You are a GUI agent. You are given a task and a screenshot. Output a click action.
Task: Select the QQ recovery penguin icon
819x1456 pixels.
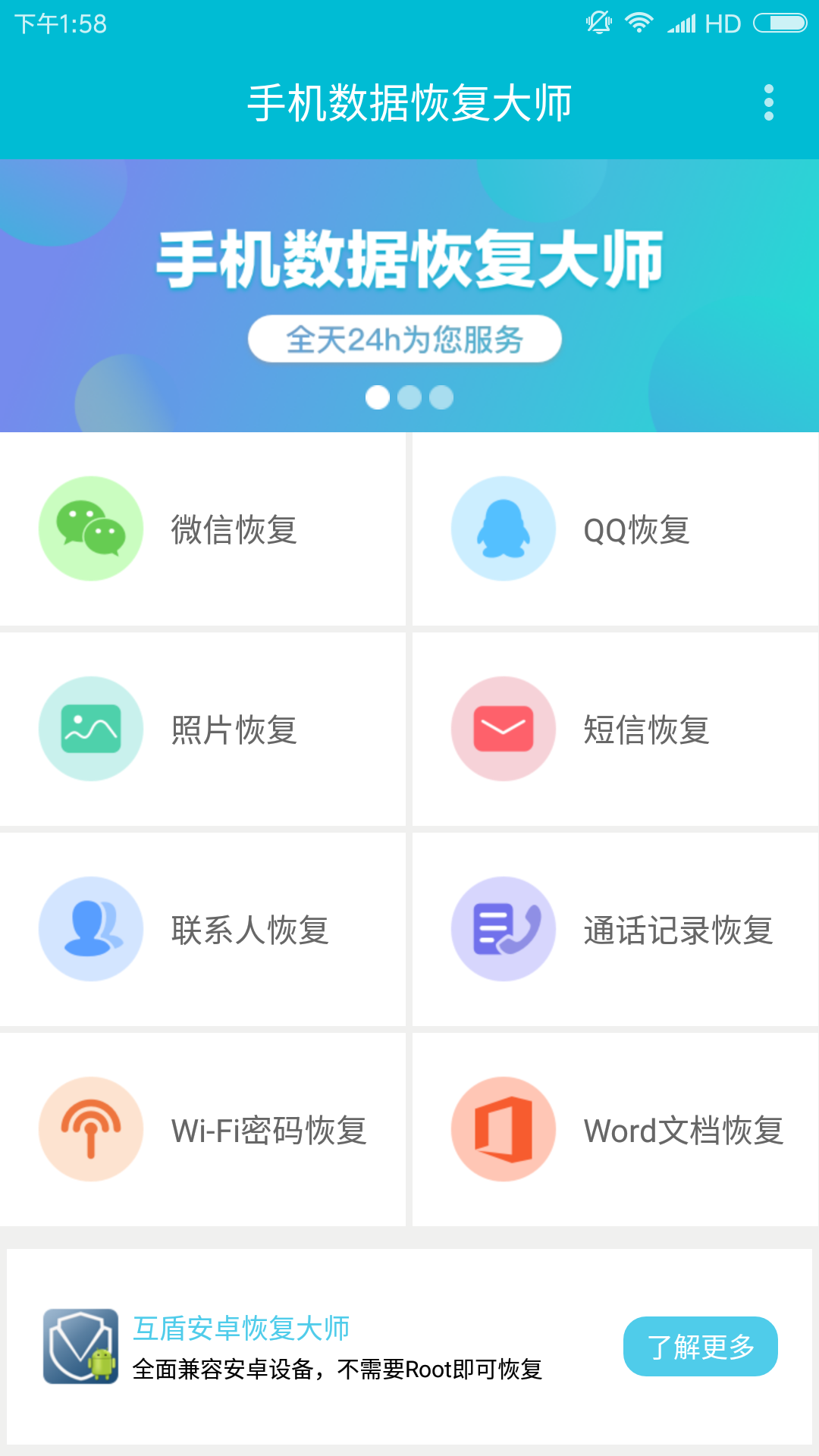pyautogui.click(x=504, y=529)
